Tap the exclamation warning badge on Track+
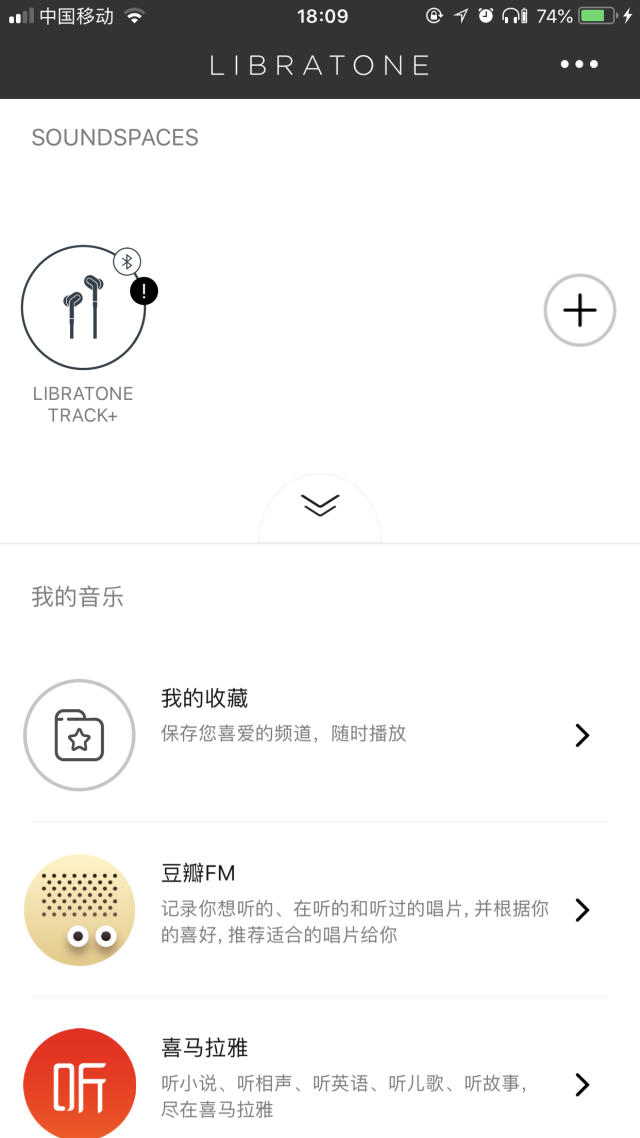 [x=144, y=292]
